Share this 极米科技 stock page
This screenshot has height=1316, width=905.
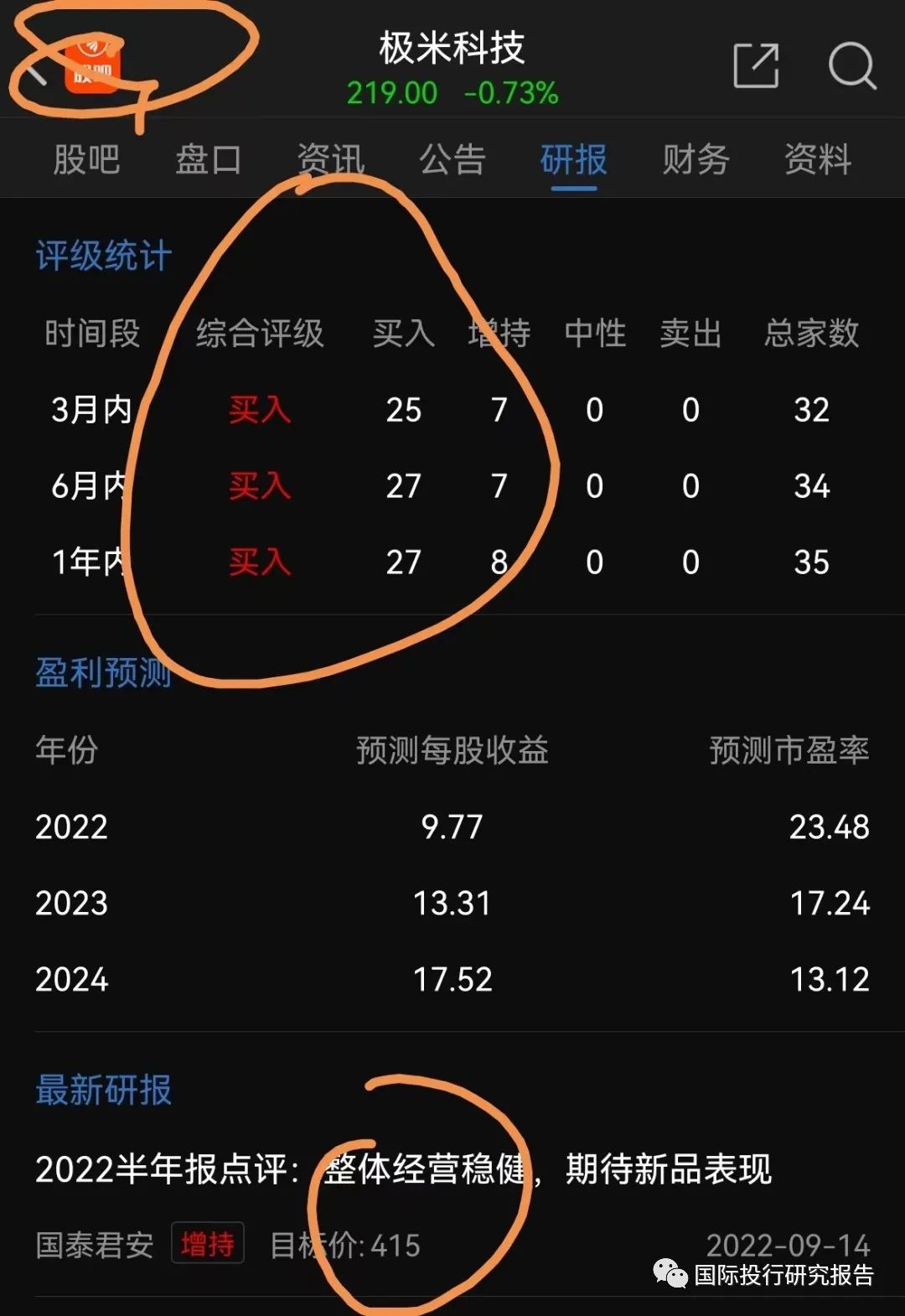click(x=756, y=66)
